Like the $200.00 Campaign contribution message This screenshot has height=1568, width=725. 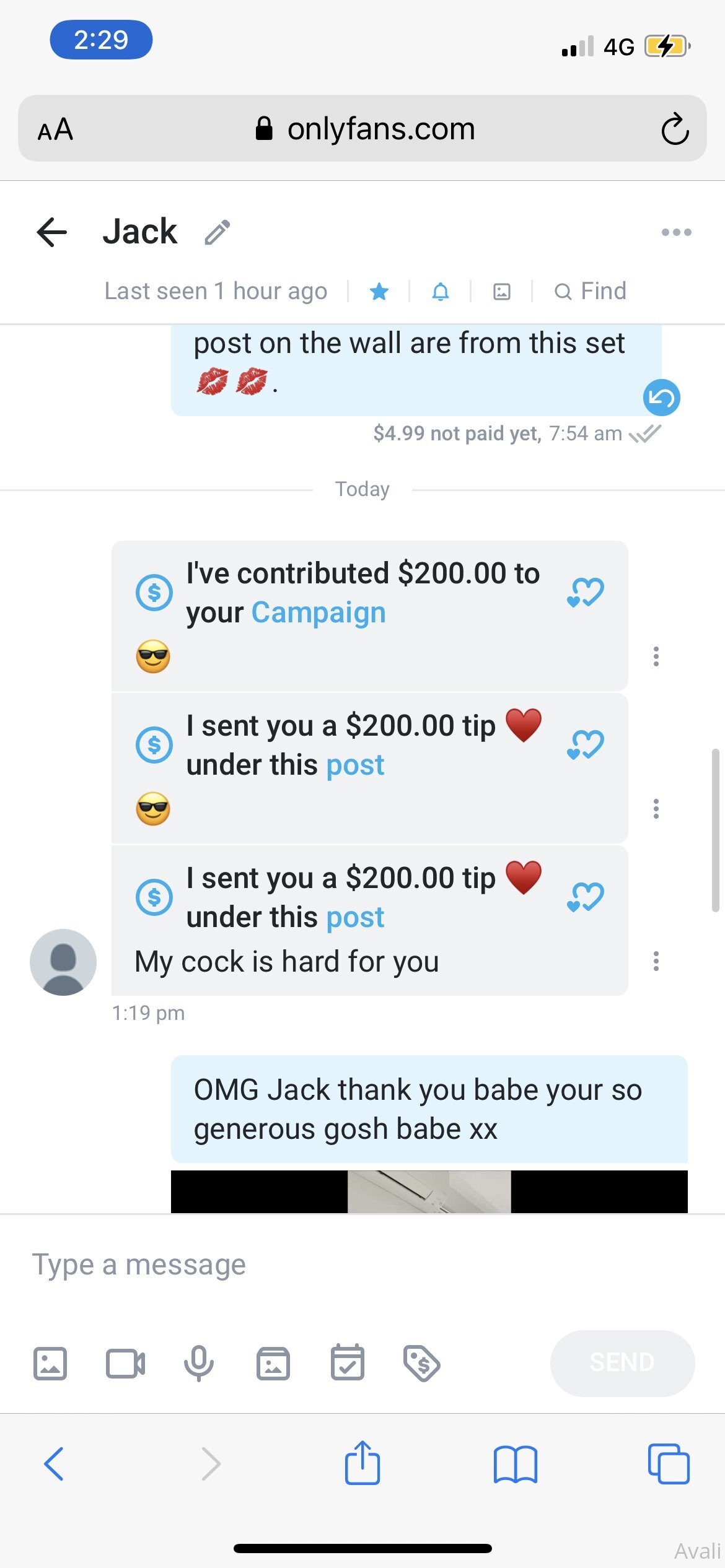click(585, 593)
